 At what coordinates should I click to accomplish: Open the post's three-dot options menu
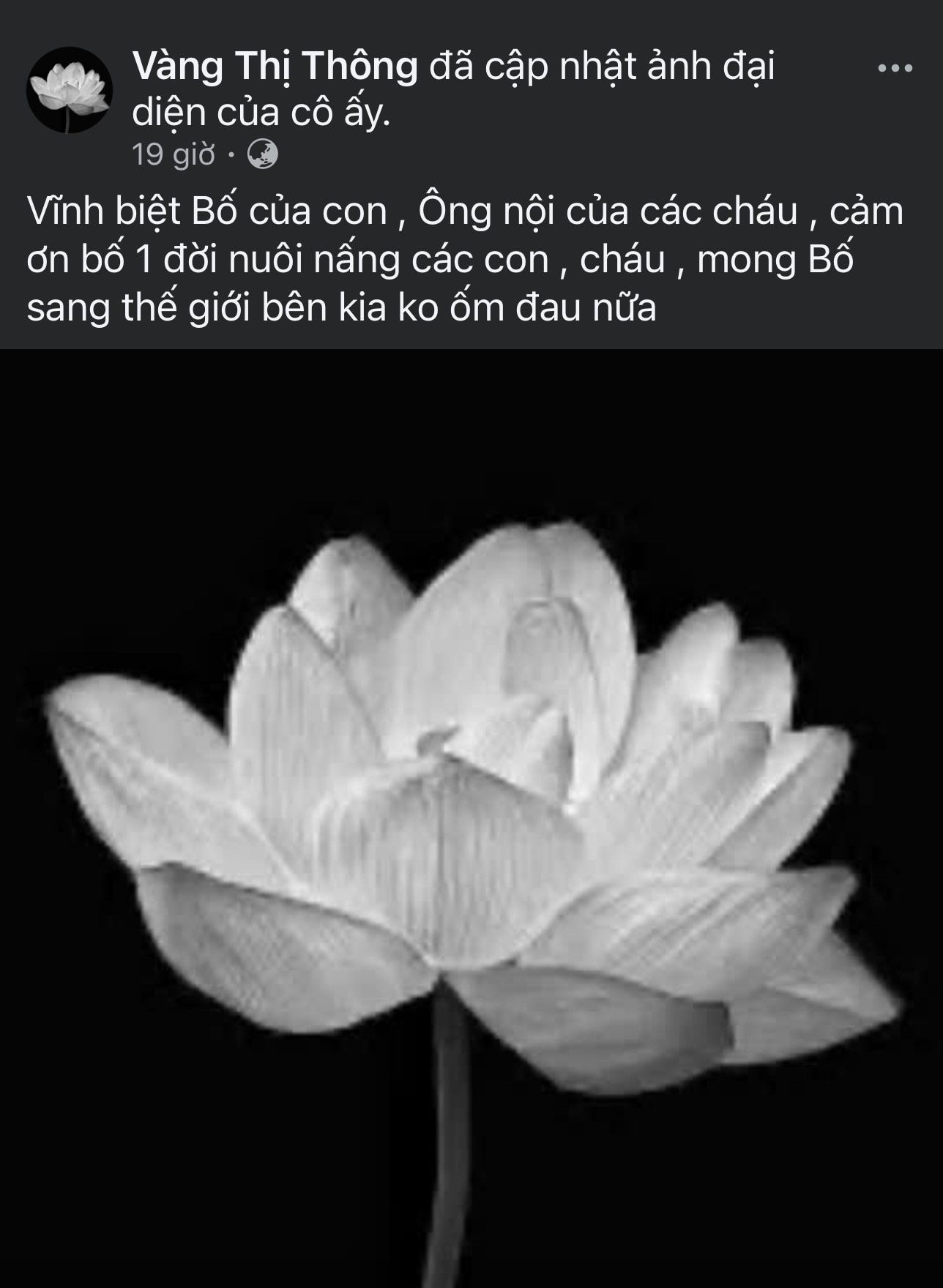895,69
